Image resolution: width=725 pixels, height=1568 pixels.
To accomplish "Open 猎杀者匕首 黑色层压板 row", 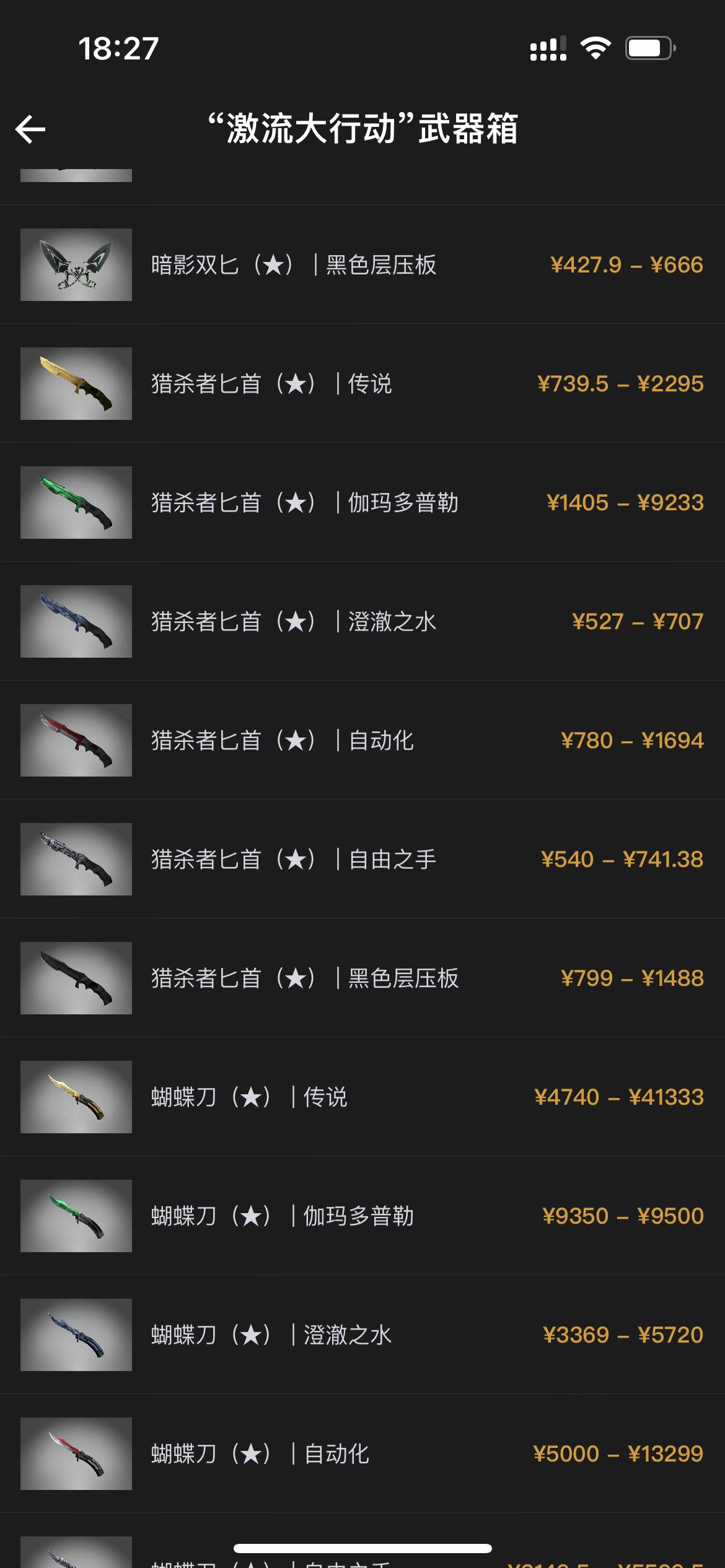I will click(x=362, y=978).
